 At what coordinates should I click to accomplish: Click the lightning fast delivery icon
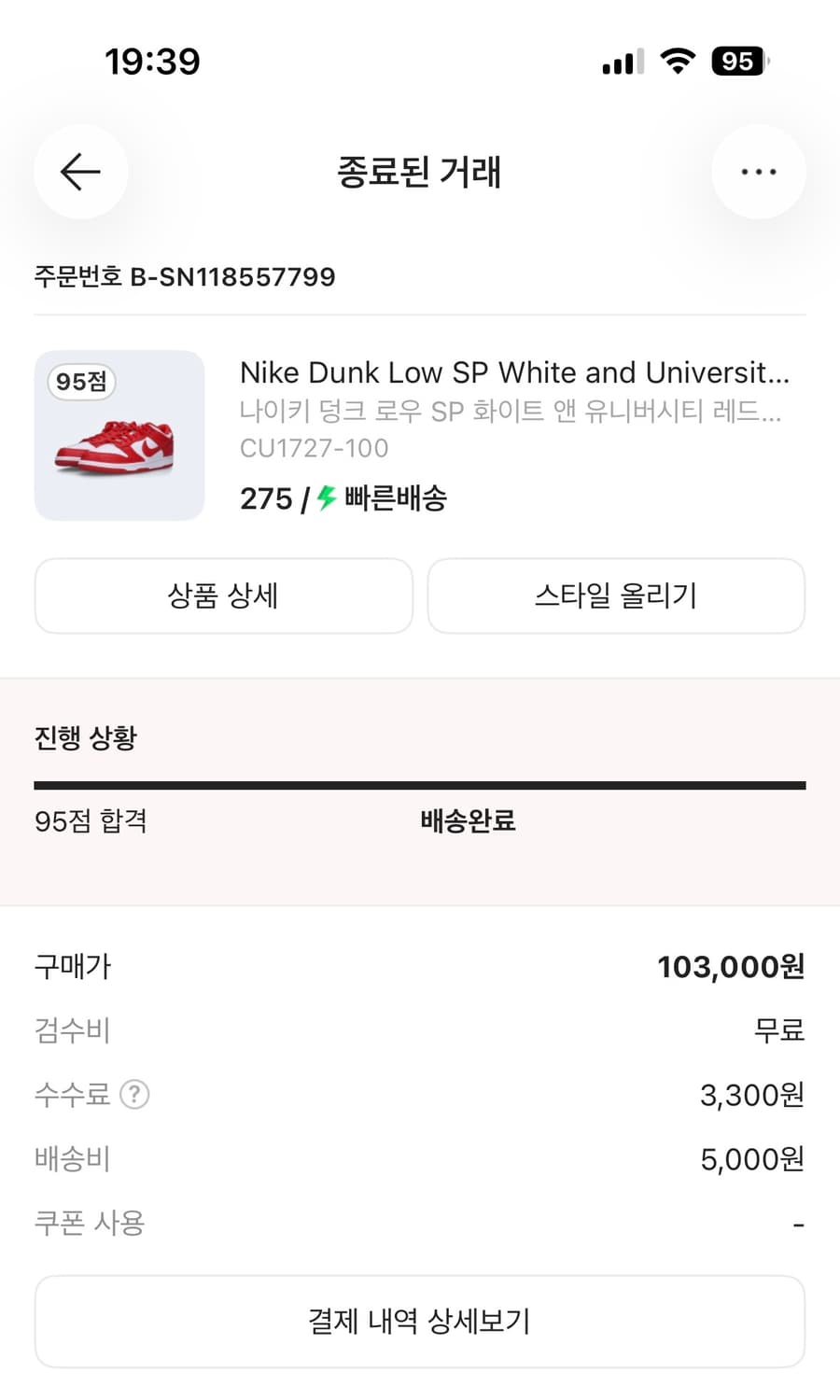coord(324,499)
